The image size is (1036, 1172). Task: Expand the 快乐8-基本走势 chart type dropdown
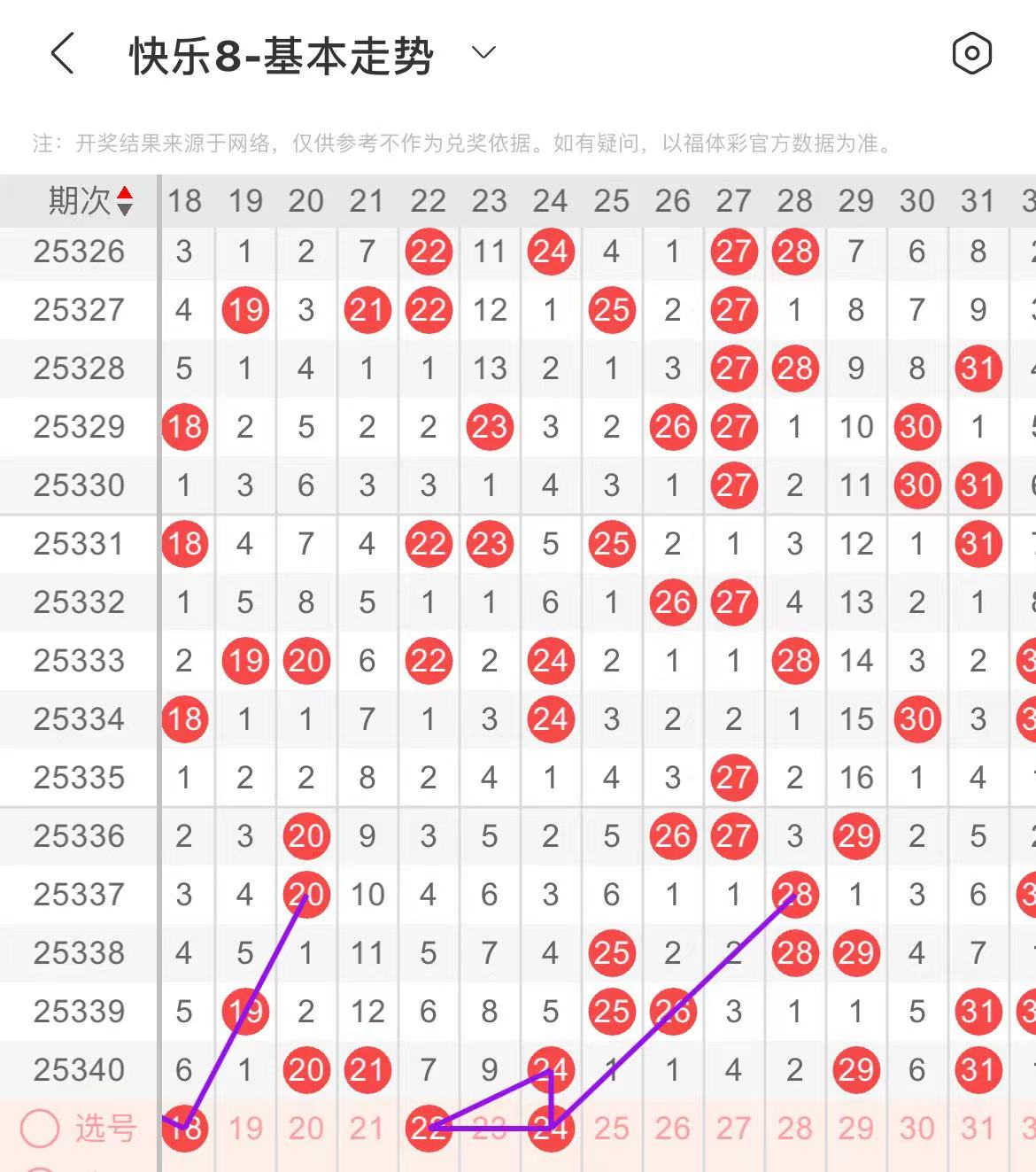483,53
